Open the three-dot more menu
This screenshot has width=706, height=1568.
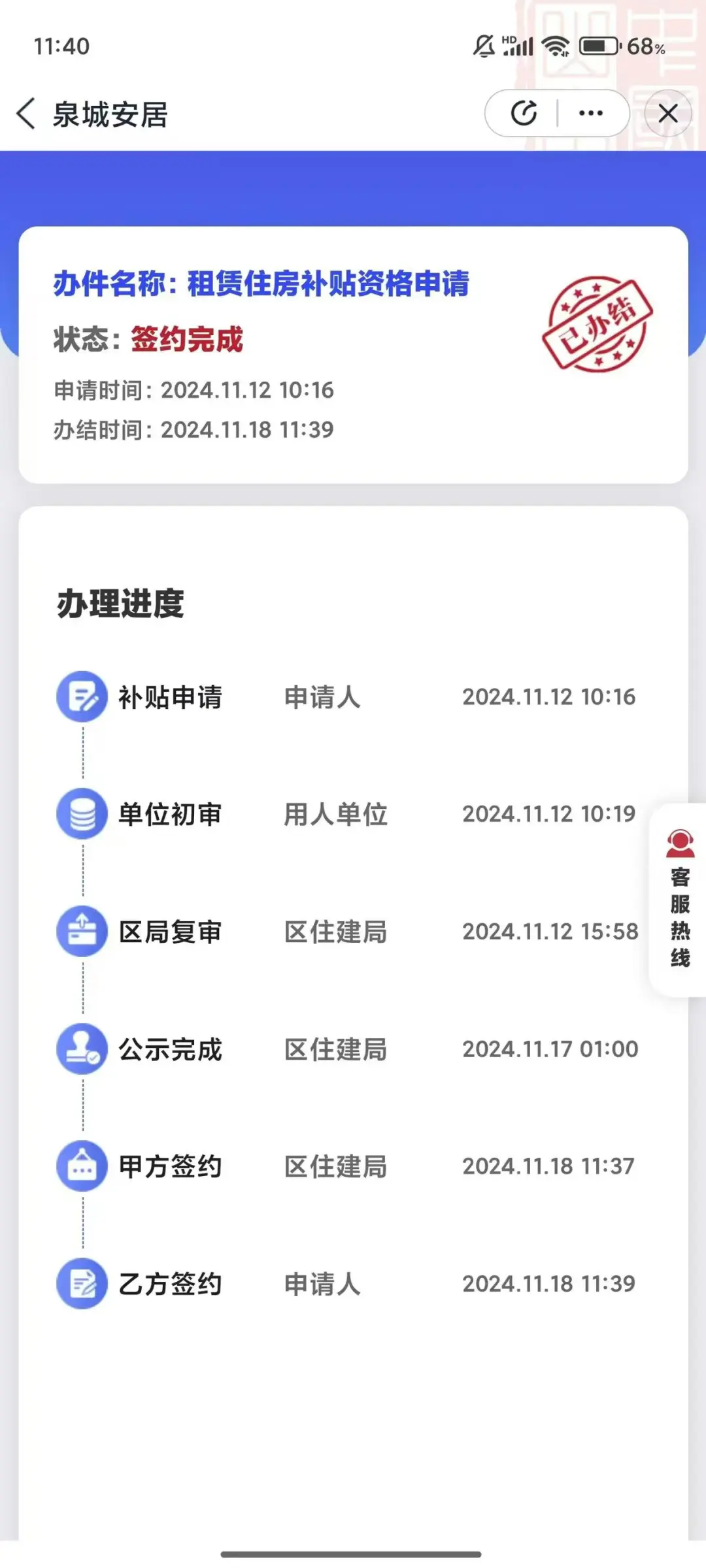(x=591, y=113)
